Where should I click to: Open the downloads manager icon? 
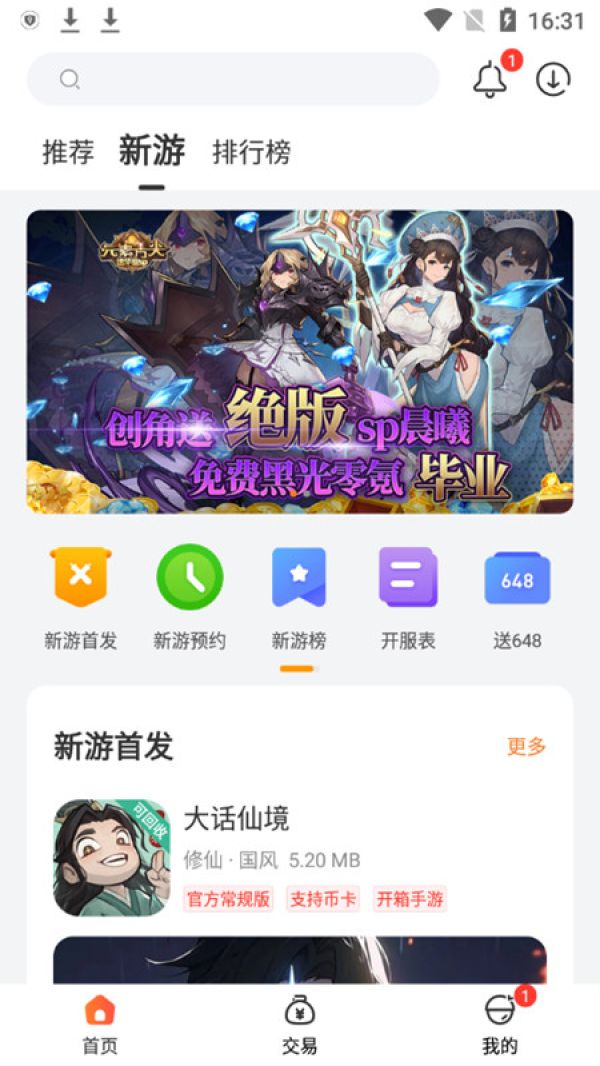tap(553, 79)
